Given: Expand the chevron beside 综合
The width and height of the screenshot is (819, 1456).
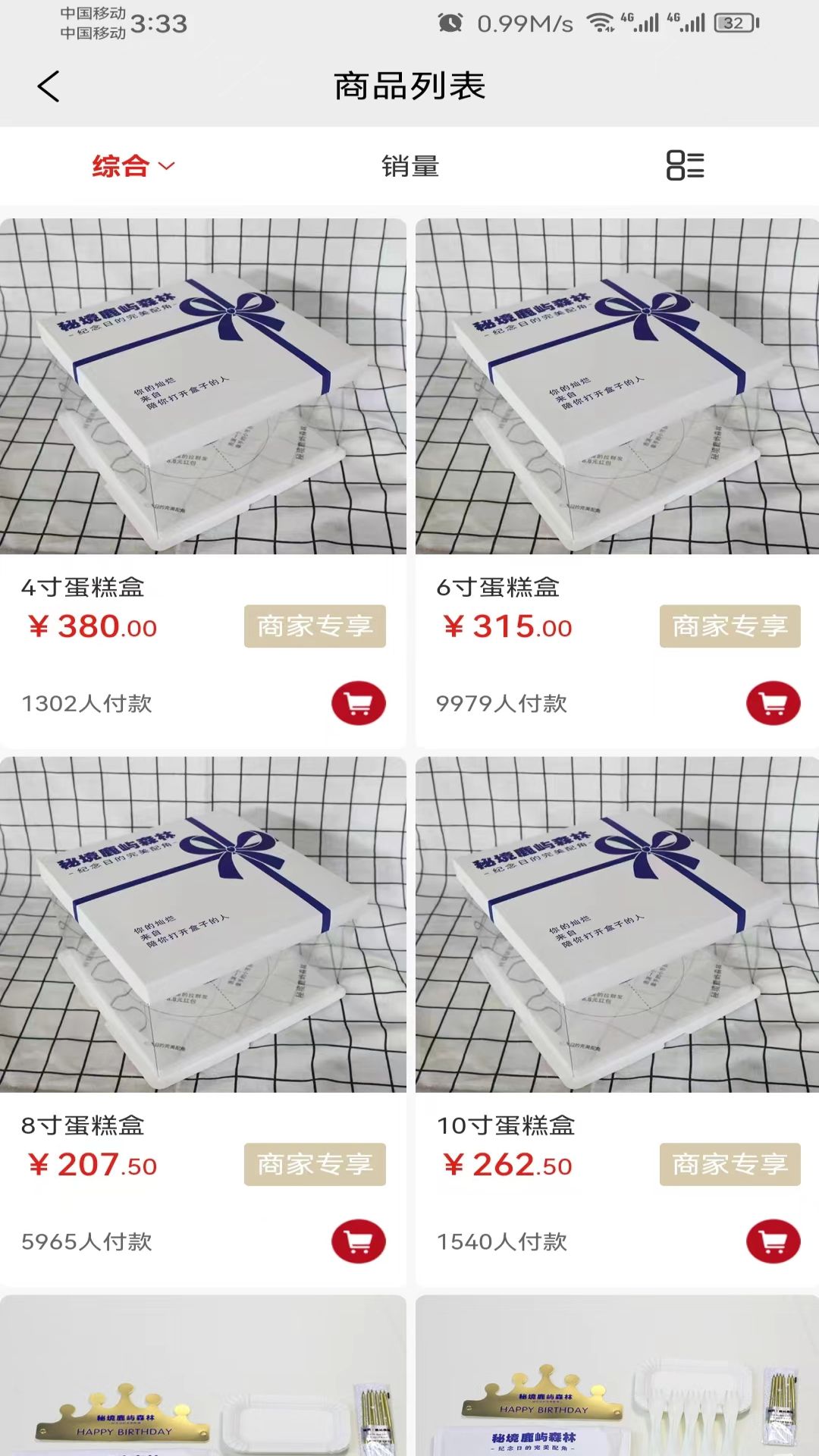Looking at the screenshot, I should 168,167.
